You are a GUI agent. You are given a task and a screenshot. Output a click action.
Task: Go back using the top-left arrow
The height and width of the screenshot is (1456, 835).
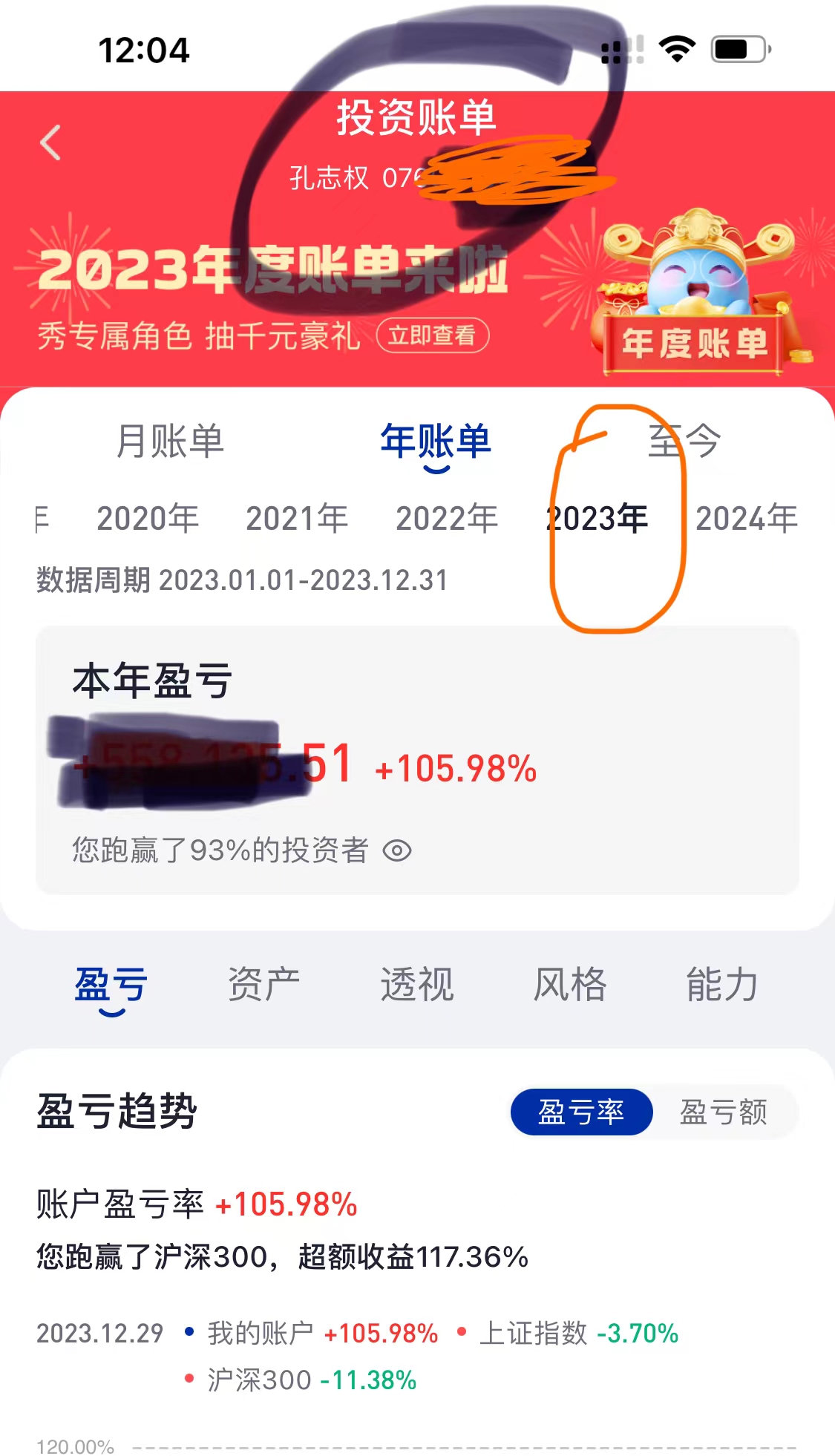(50, 142)
